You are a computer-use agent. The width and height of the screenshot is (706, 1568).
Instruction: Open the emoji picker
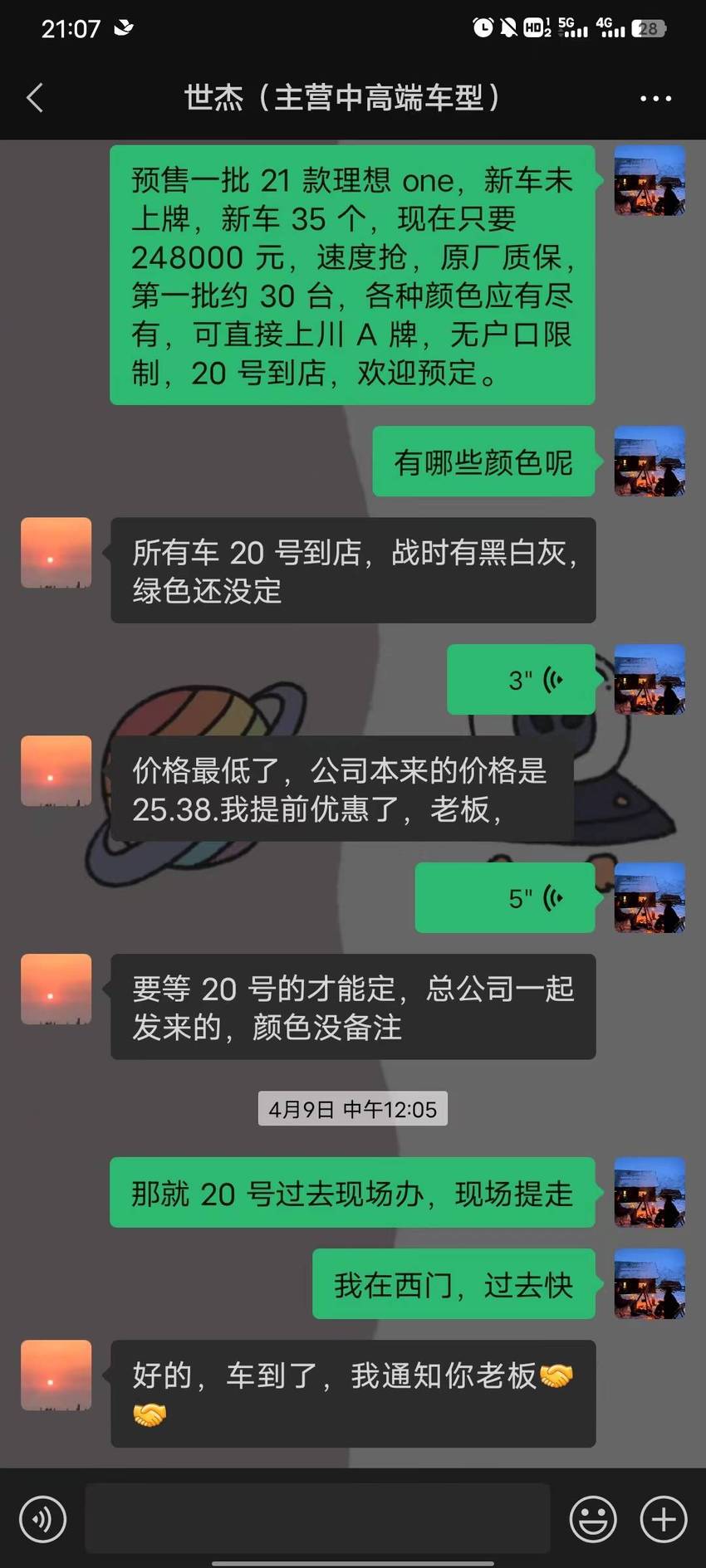click(x=593, y=1519)
